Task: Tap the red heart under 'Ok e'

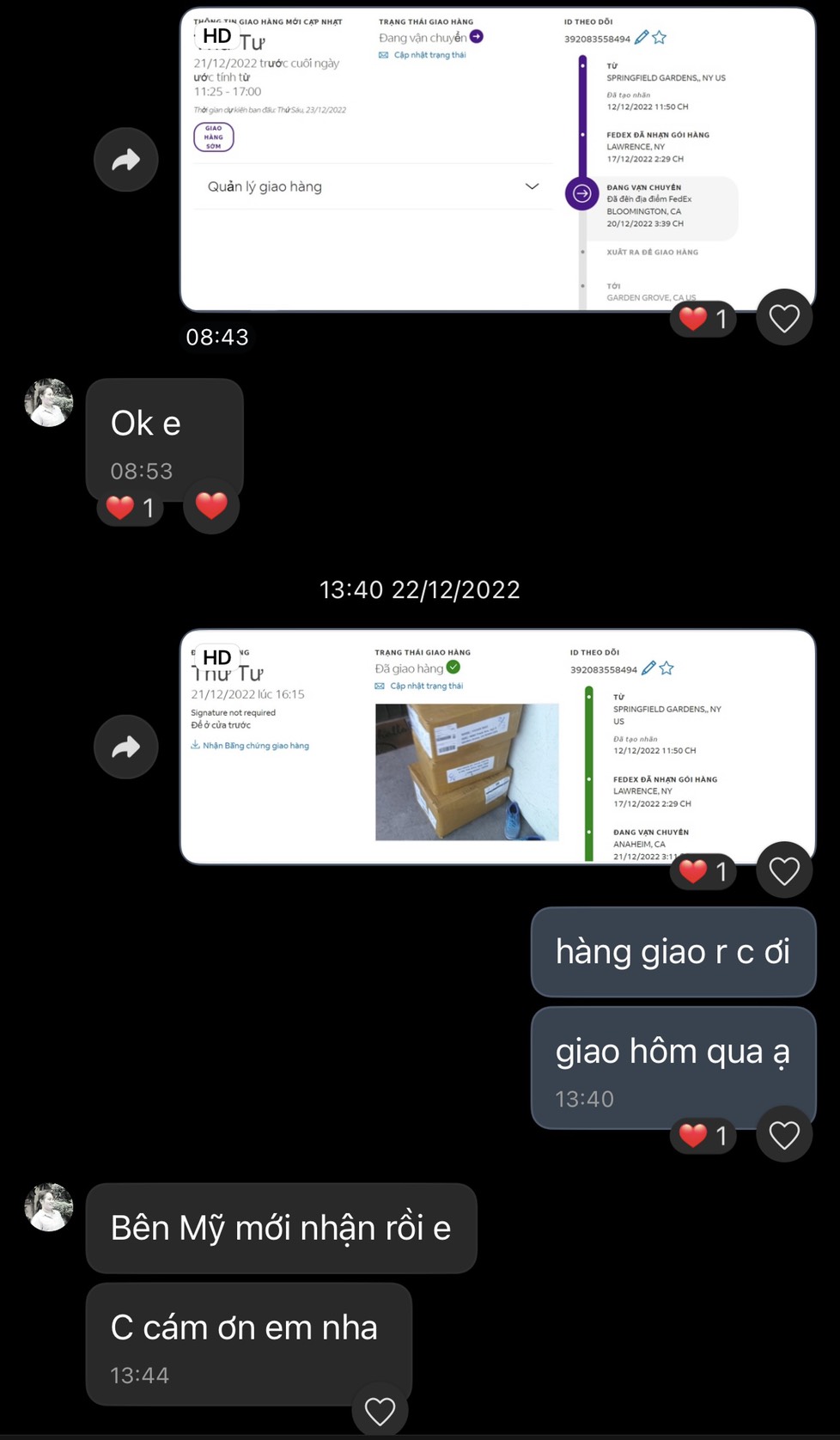Action: [x=211, y=506]
